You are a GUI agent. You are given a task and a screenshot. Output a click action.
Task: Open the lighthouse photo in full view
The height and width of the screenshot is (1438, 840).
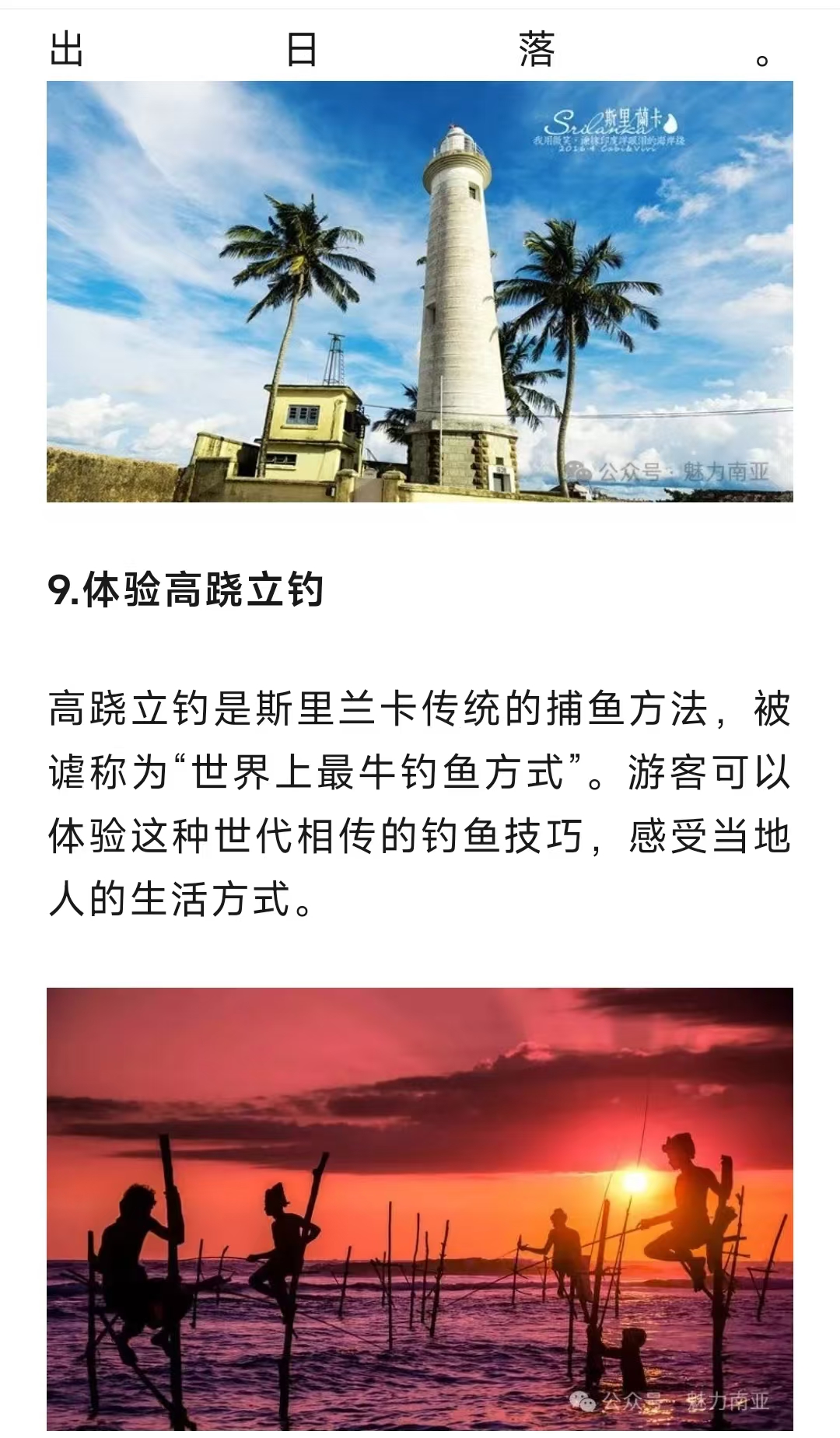point(420,292)
